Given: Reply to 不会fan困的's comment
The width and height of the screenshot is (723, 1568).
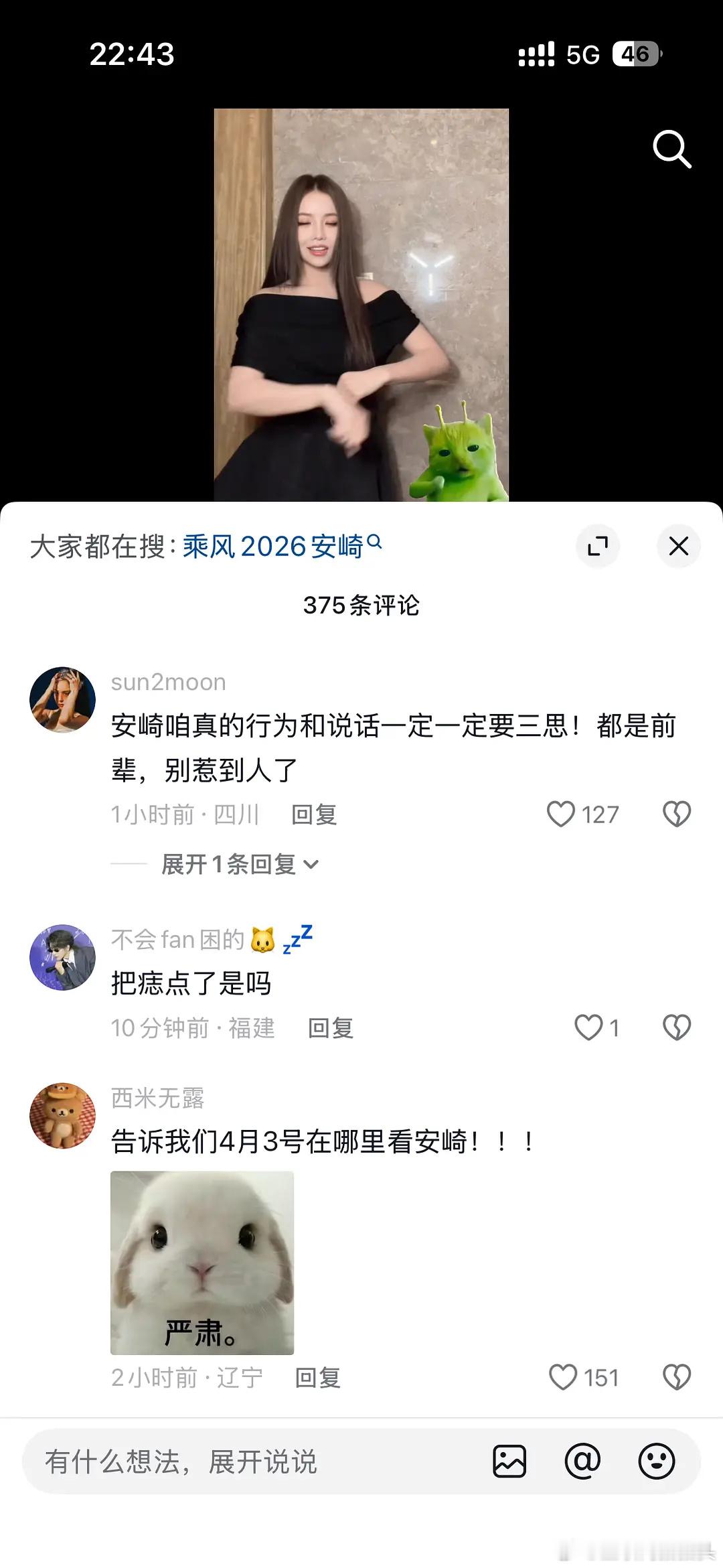Looking at the screenshot, I should (x=332, y=1029).
